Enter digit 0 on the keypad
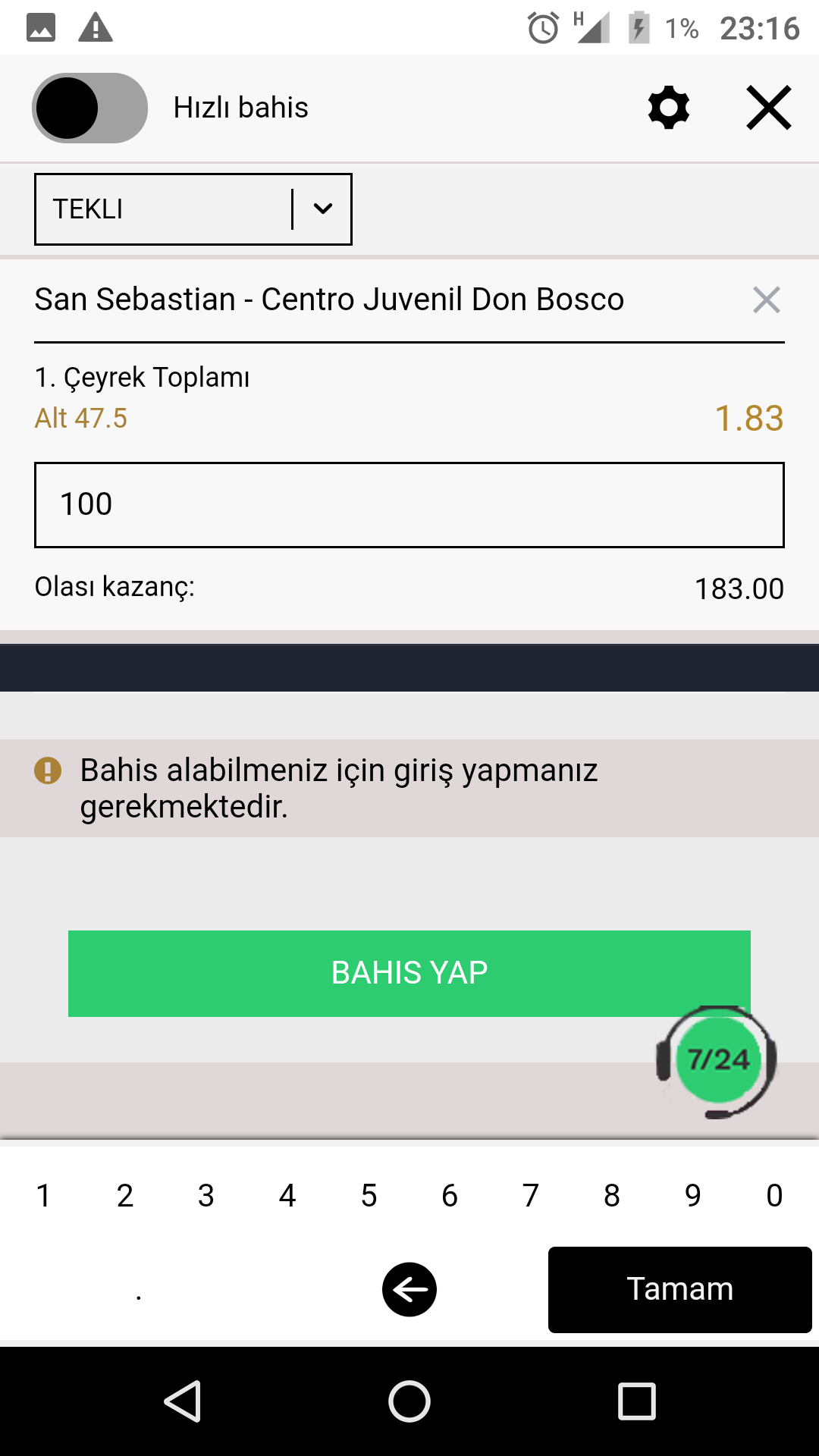 point(774,1196)
